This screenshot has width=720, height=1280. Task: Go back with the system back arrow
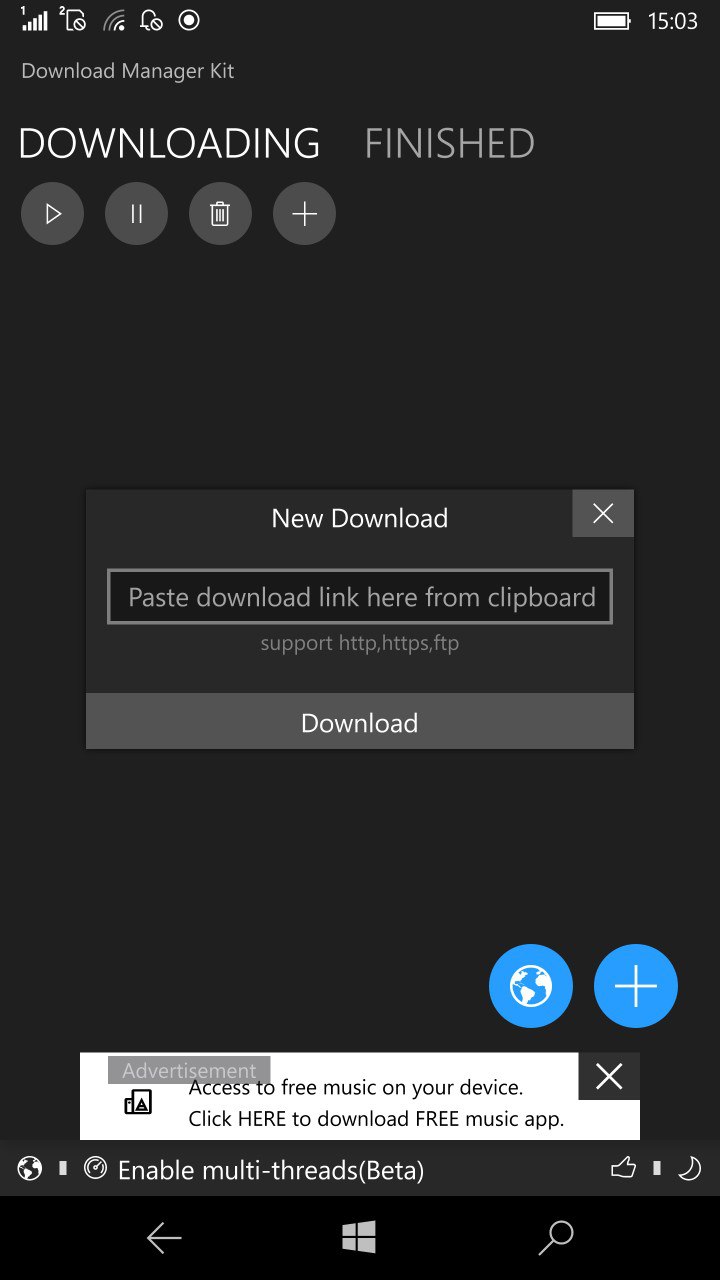pos(164,1239)
